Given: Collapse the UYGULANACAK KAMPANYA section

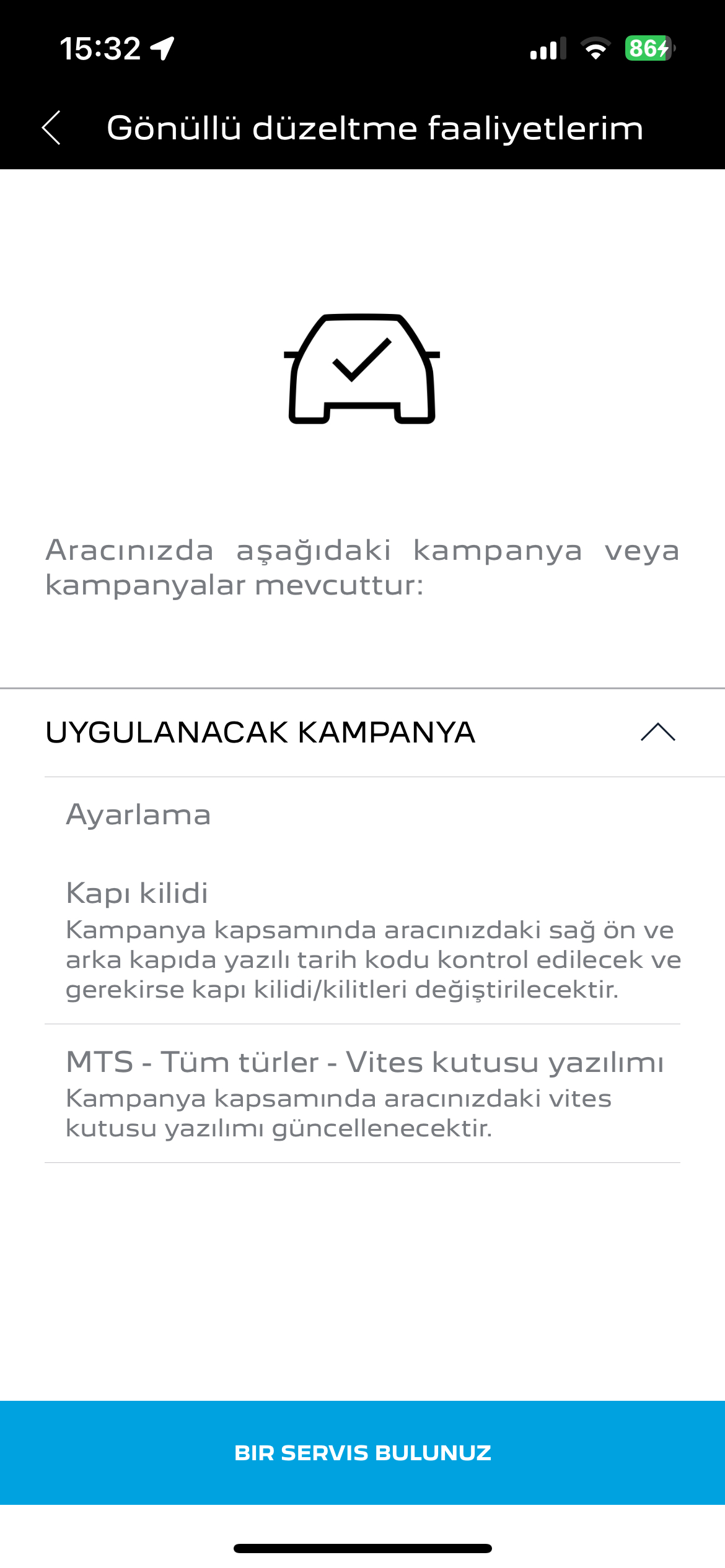Looking at the screenshot, I should click(x=657, y=732).
